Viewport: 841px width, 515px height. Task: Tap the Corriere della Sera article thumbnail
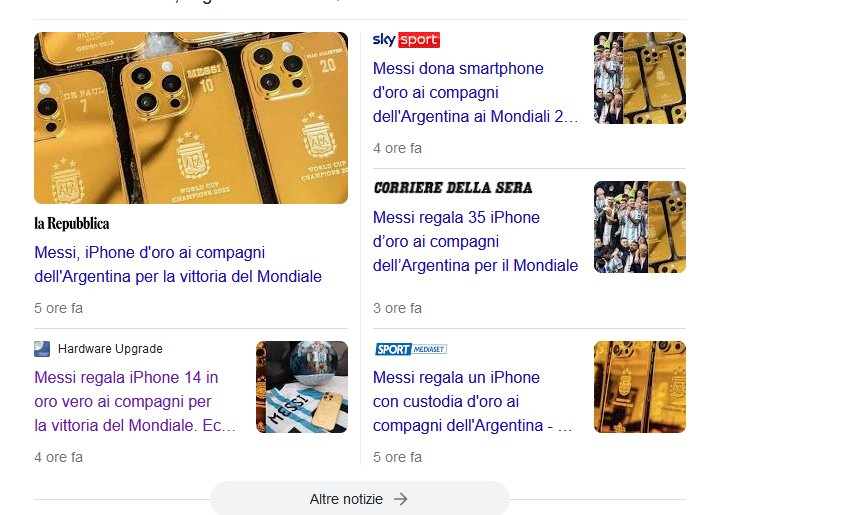pyautogui.click(x=639, y=227)
